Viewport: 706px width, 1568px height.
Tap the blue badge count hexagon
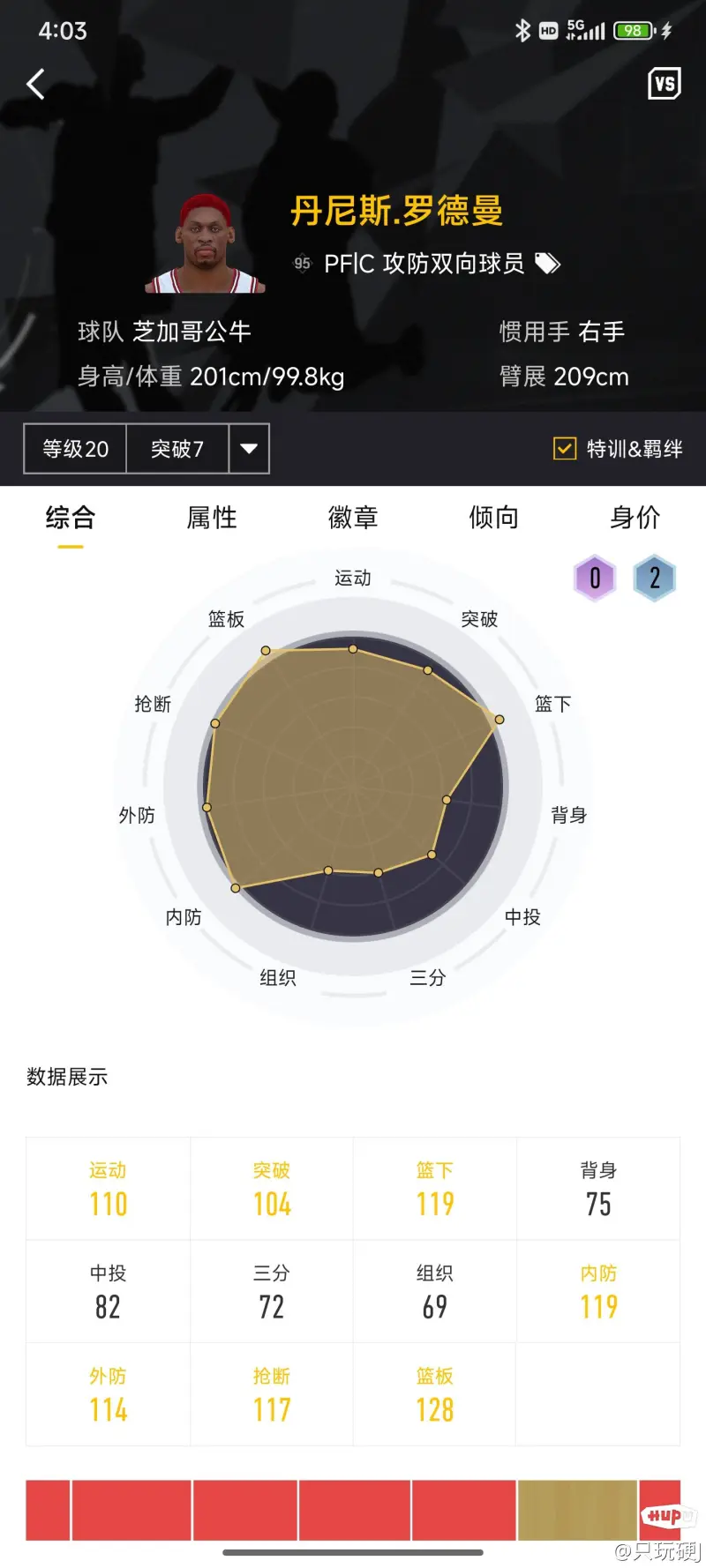pyautogui.click(x=655, y=579)
